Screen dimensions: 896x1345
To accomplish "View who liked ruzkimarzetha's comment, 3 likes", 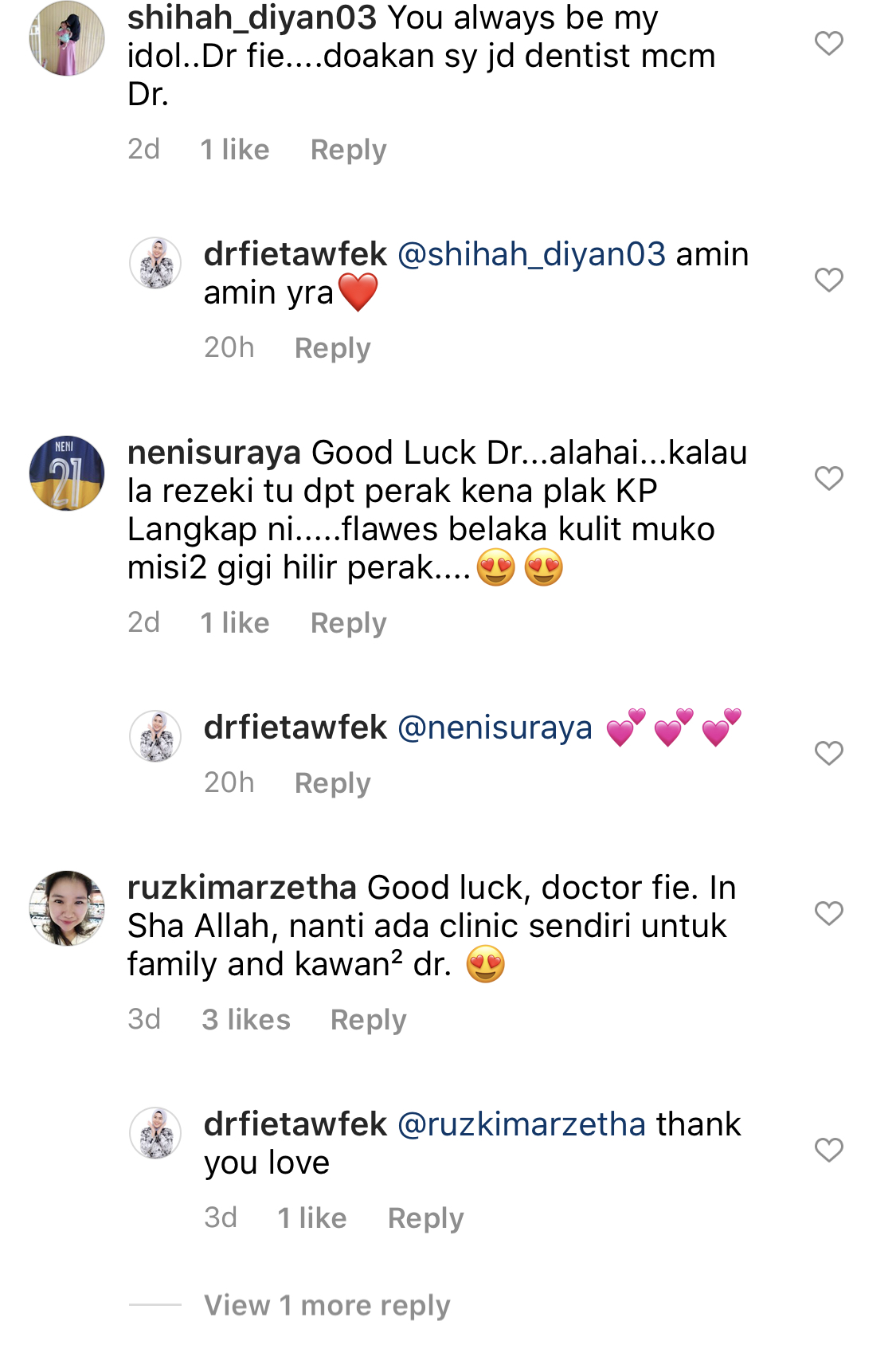I will click(x=245, y=1020).
